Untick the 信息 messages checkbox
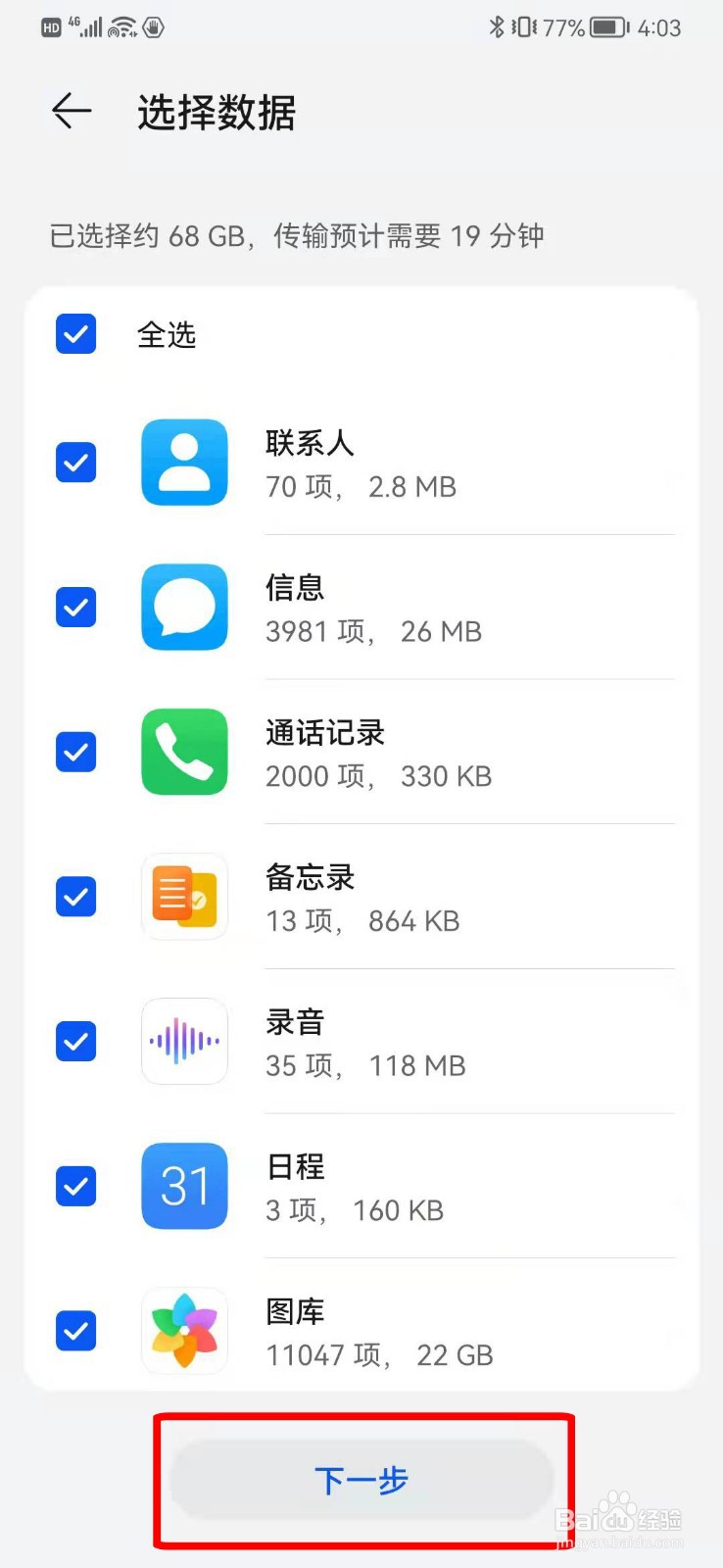This screenshot has height=1568, width=723. point(75,608)
